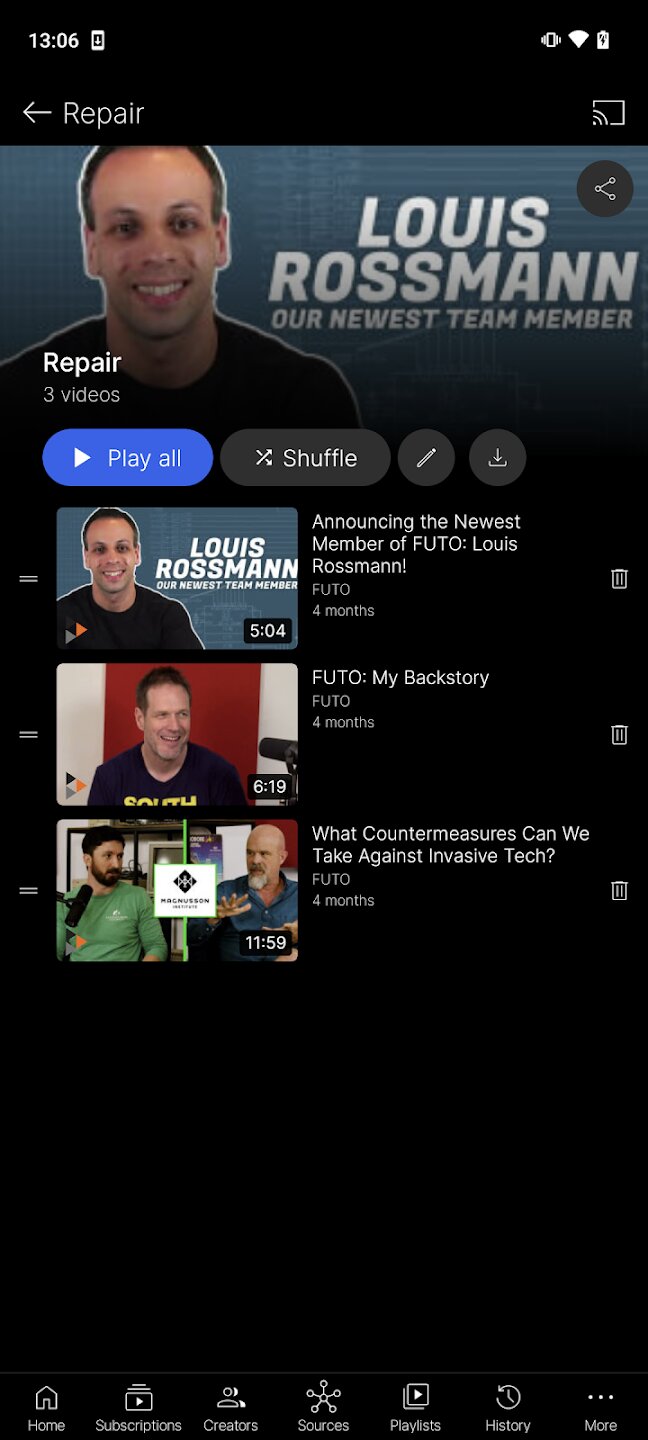Delete the Louis Rossmann announcement video
Viewport: 648px width, 1440px height.
619,579
